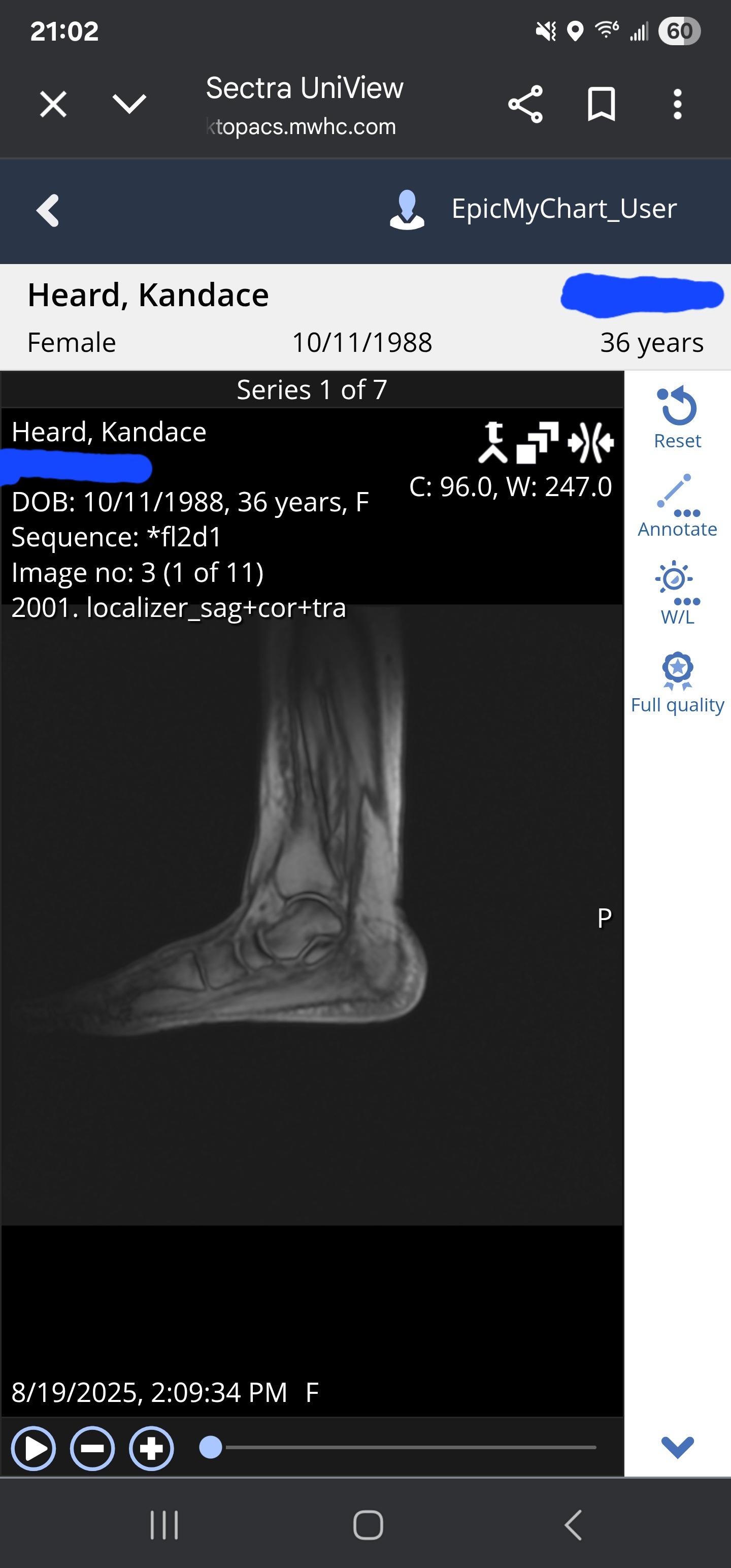This screenshot has height=1568, width=731.
Task: Select the W/L window level tool
Action: [677, 593]
